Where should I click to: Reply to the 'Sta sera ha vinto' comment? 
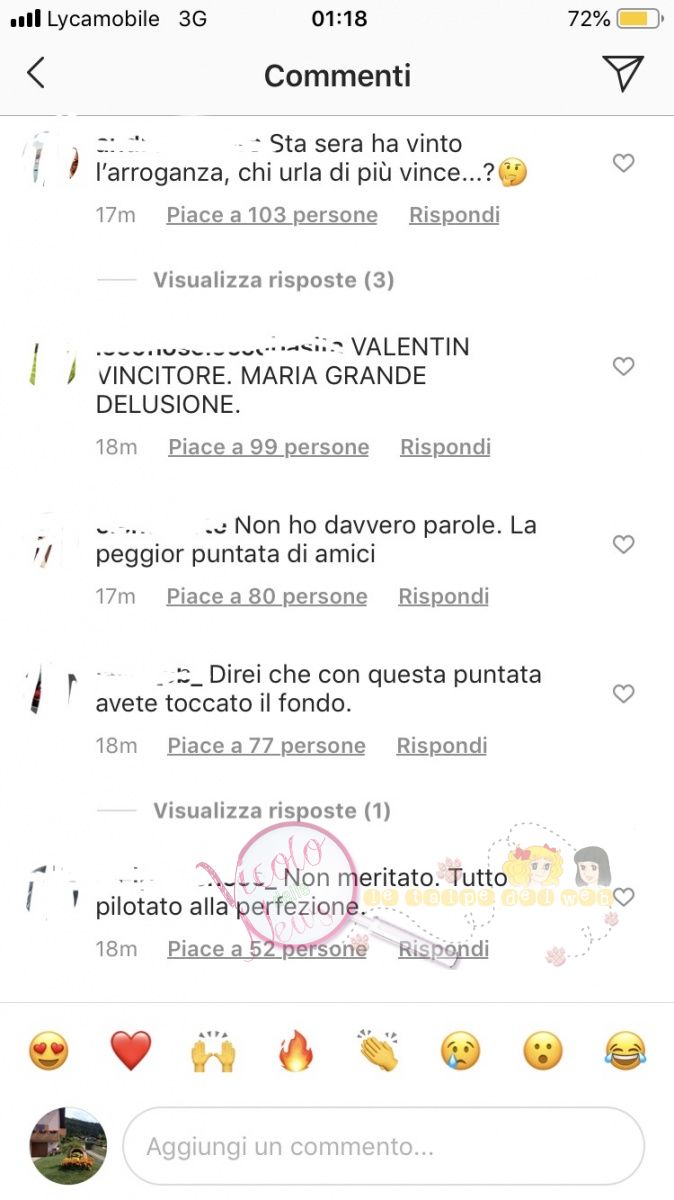point(454,215)
